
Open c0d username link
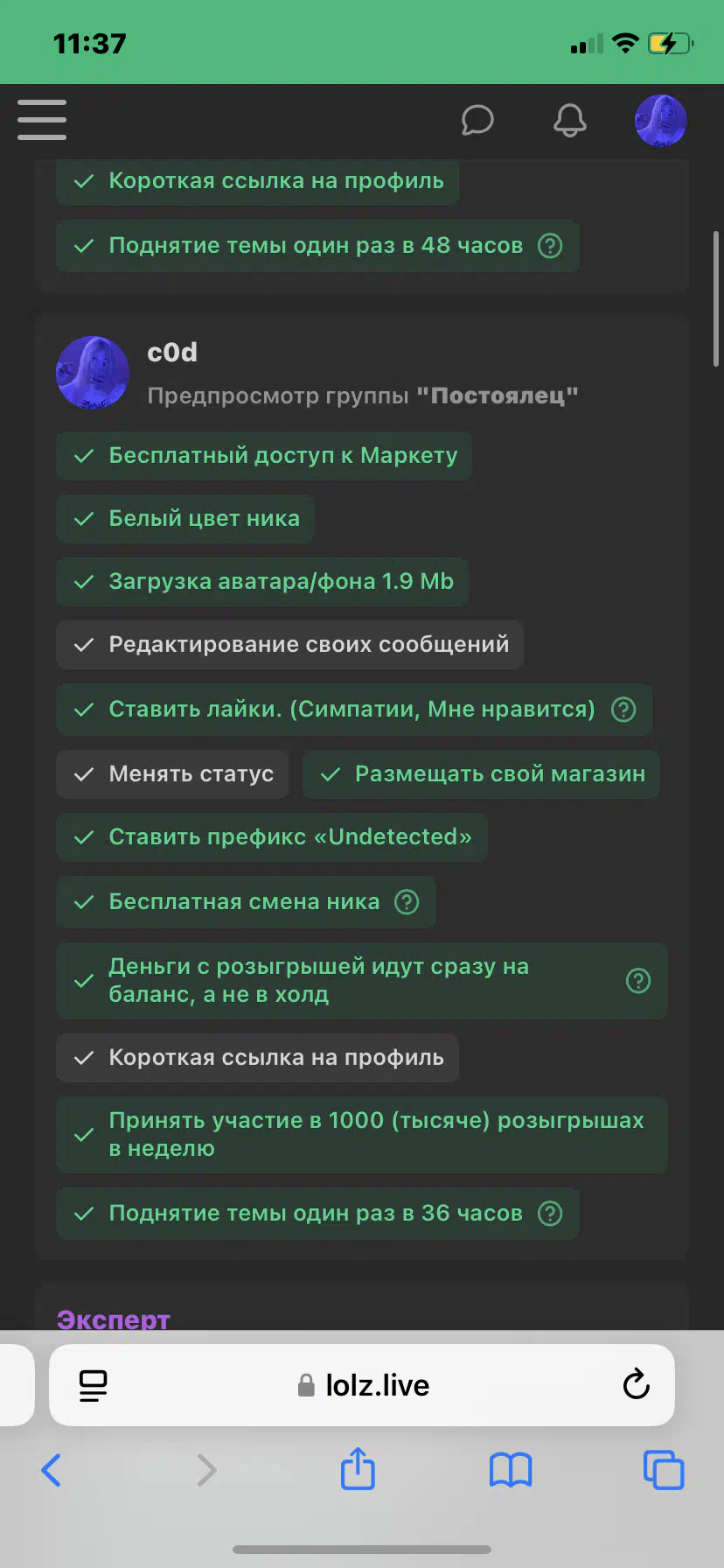coord(172,352)
